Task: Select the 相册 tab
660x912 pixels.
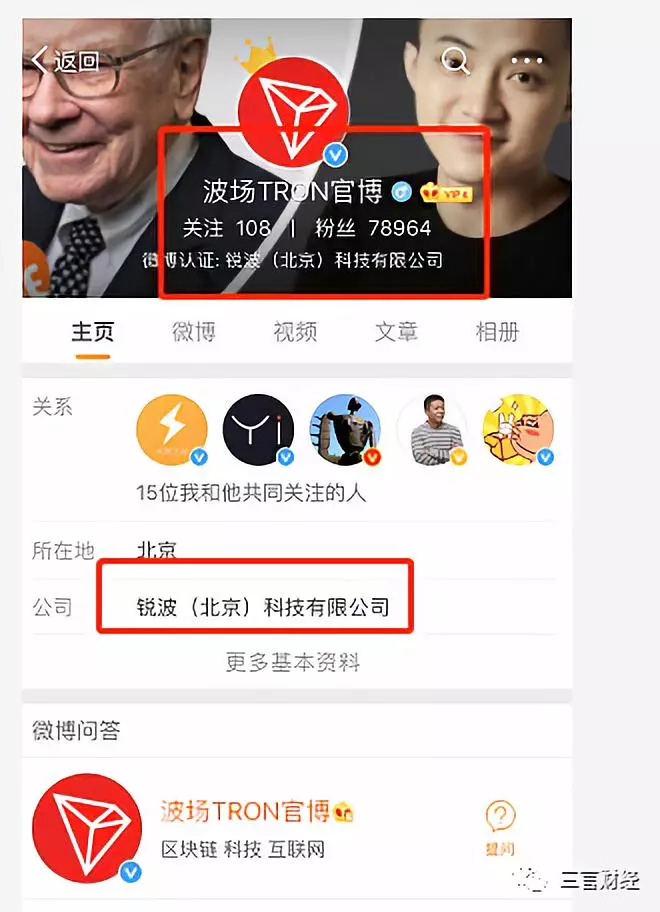Action: coord(497,332)
